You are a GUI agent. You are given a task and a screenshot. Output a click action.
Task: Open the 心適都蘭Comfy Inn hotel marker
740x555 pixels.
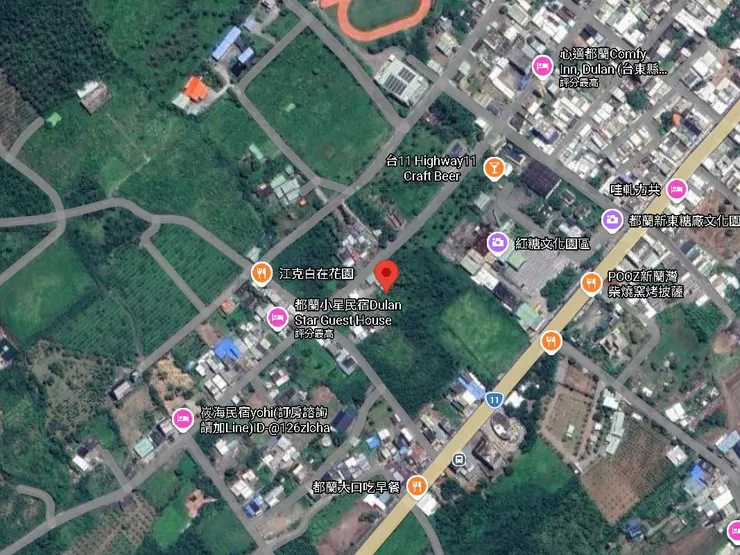[542, 67]
